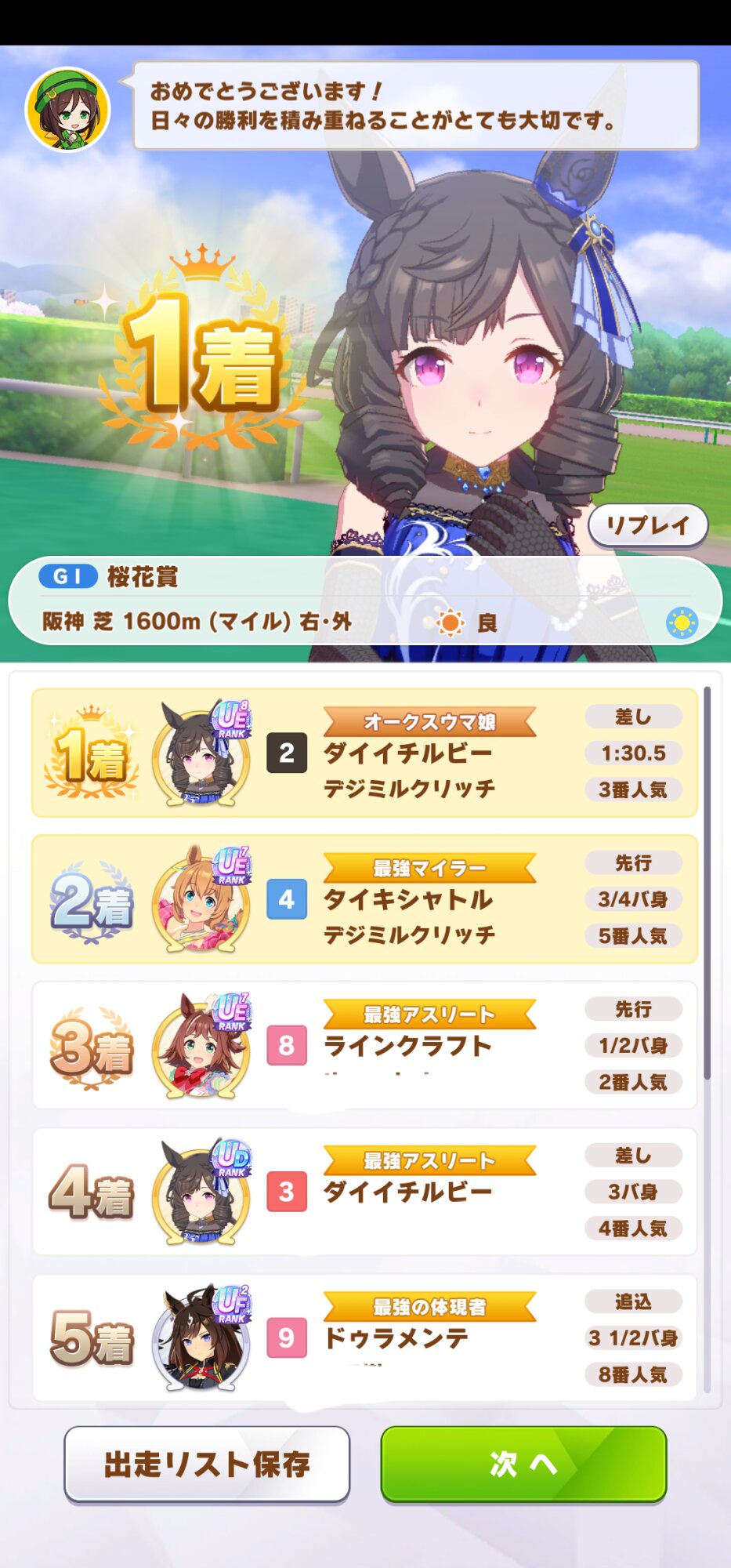Tap the リプレイ replay button
Screen dimensions: 731x1568
click(647, 524)
